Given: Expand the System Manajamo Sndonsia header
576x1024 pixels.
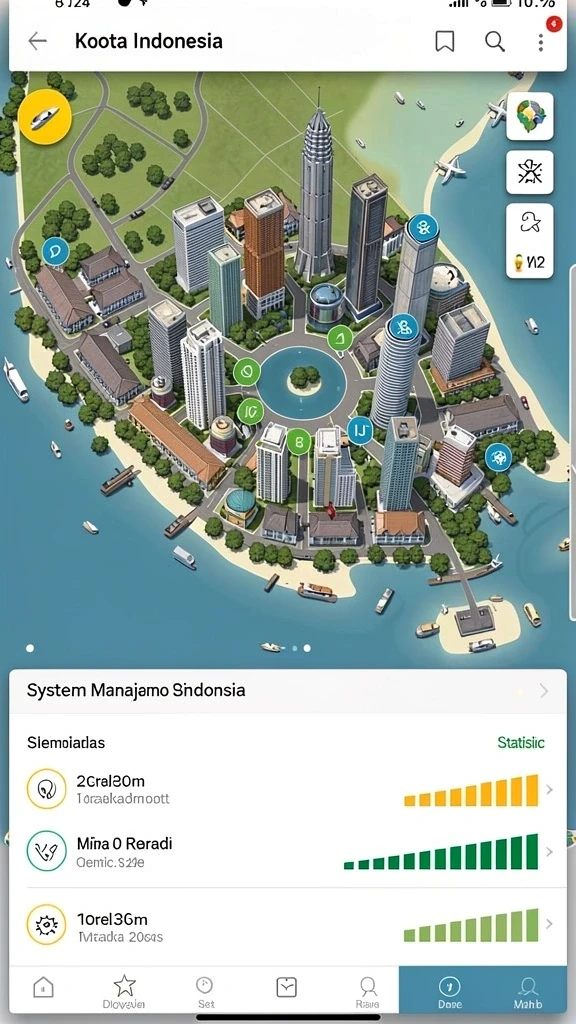Looking at the screenshot, I should [288, 690].
